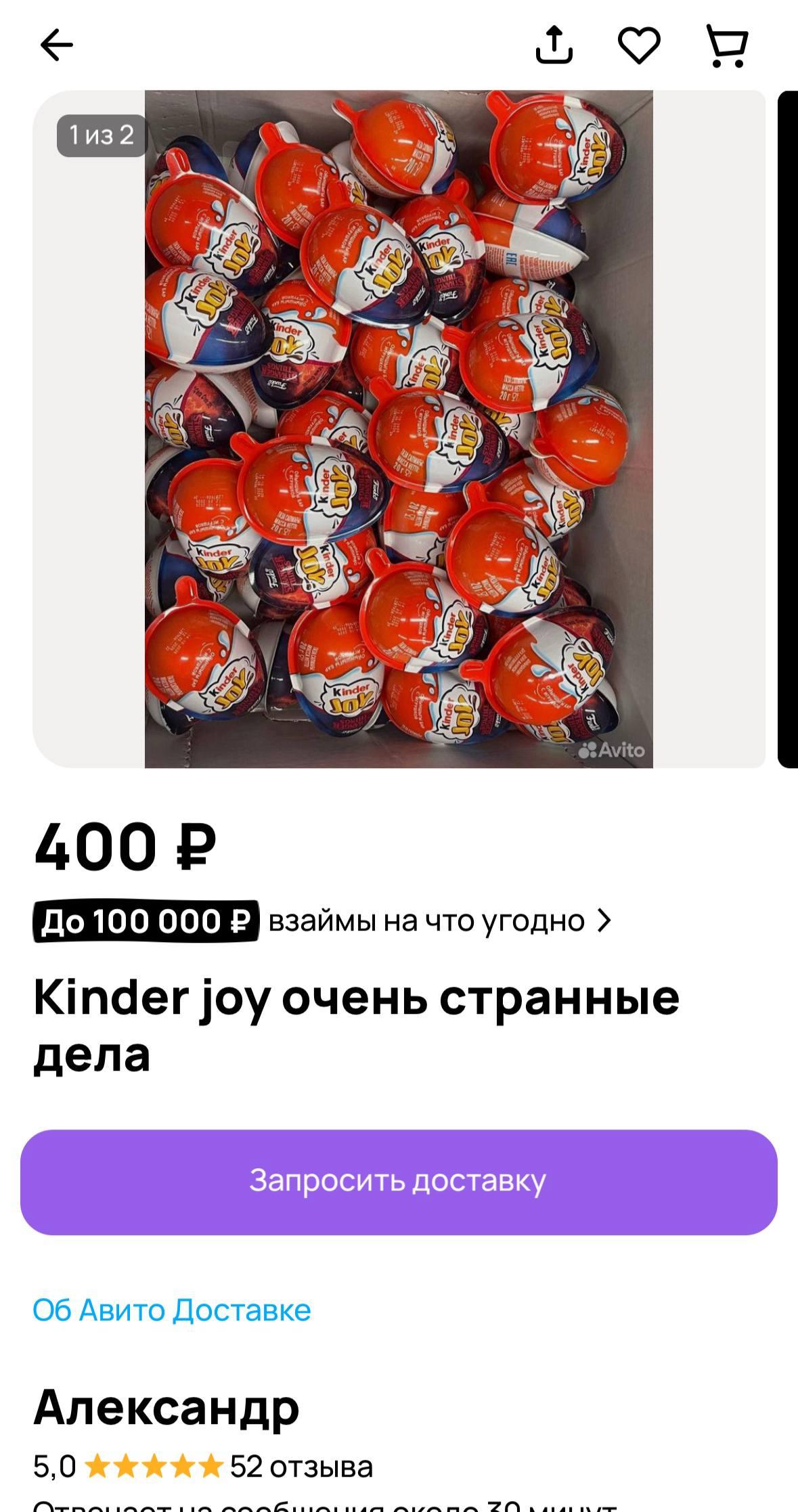
Task: Open the Kinder Joy product photo
Action: (399, 429)
